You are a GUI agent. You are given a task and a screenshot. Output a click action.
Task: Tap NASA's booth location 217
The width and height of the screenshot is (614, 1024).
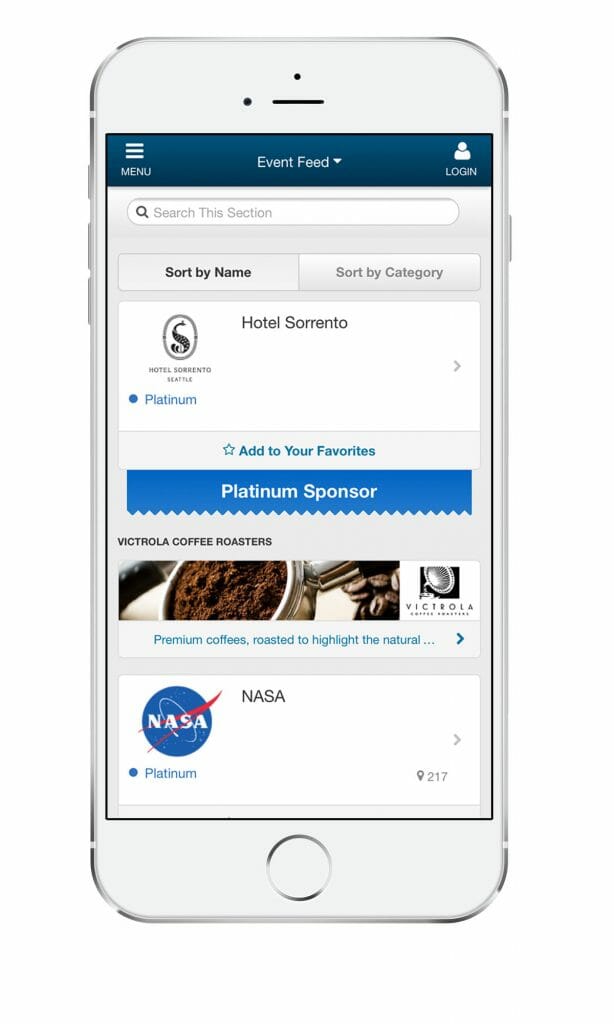[x=432, y=776]
